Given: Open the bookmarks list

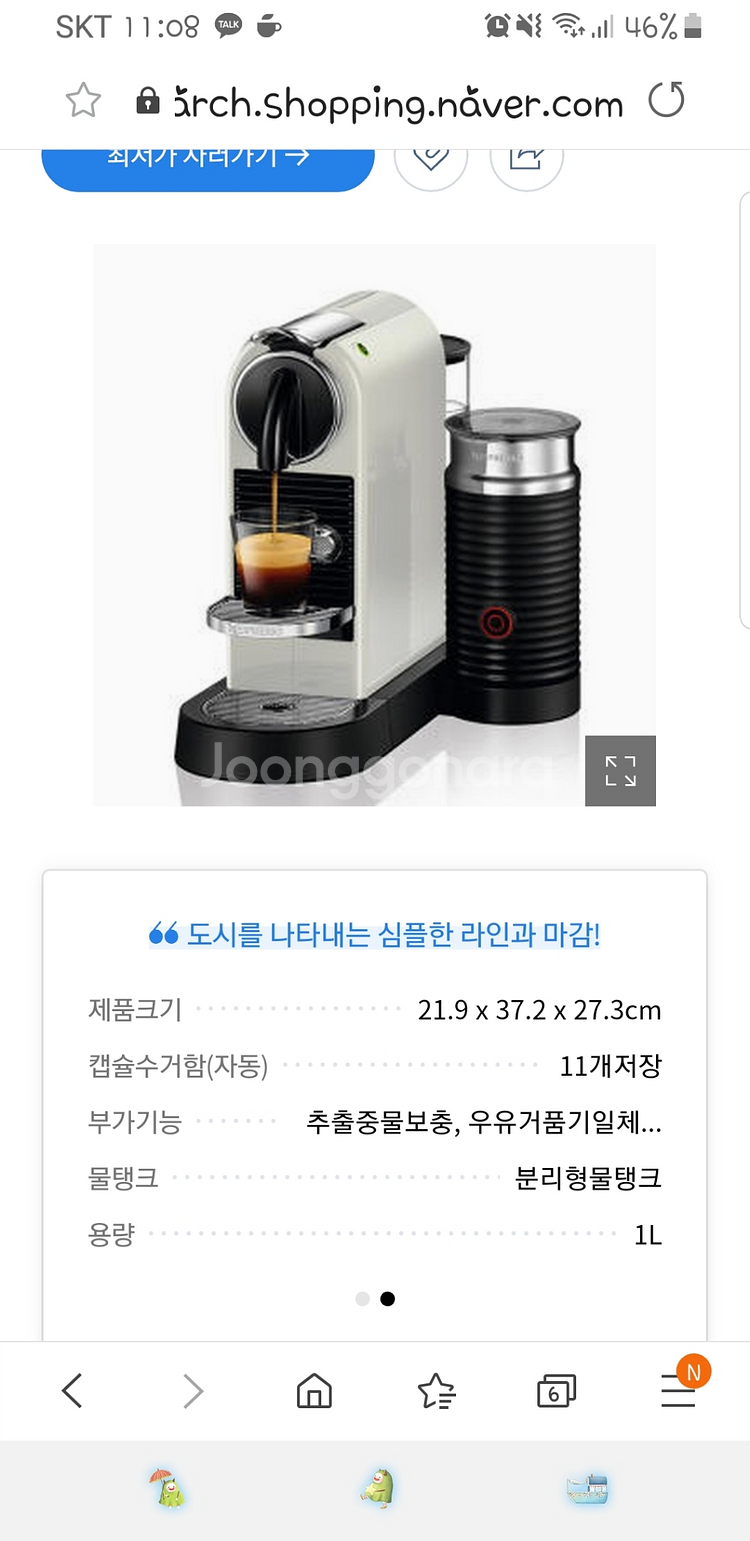Looking at the screenshot, I should point(436,1391).
